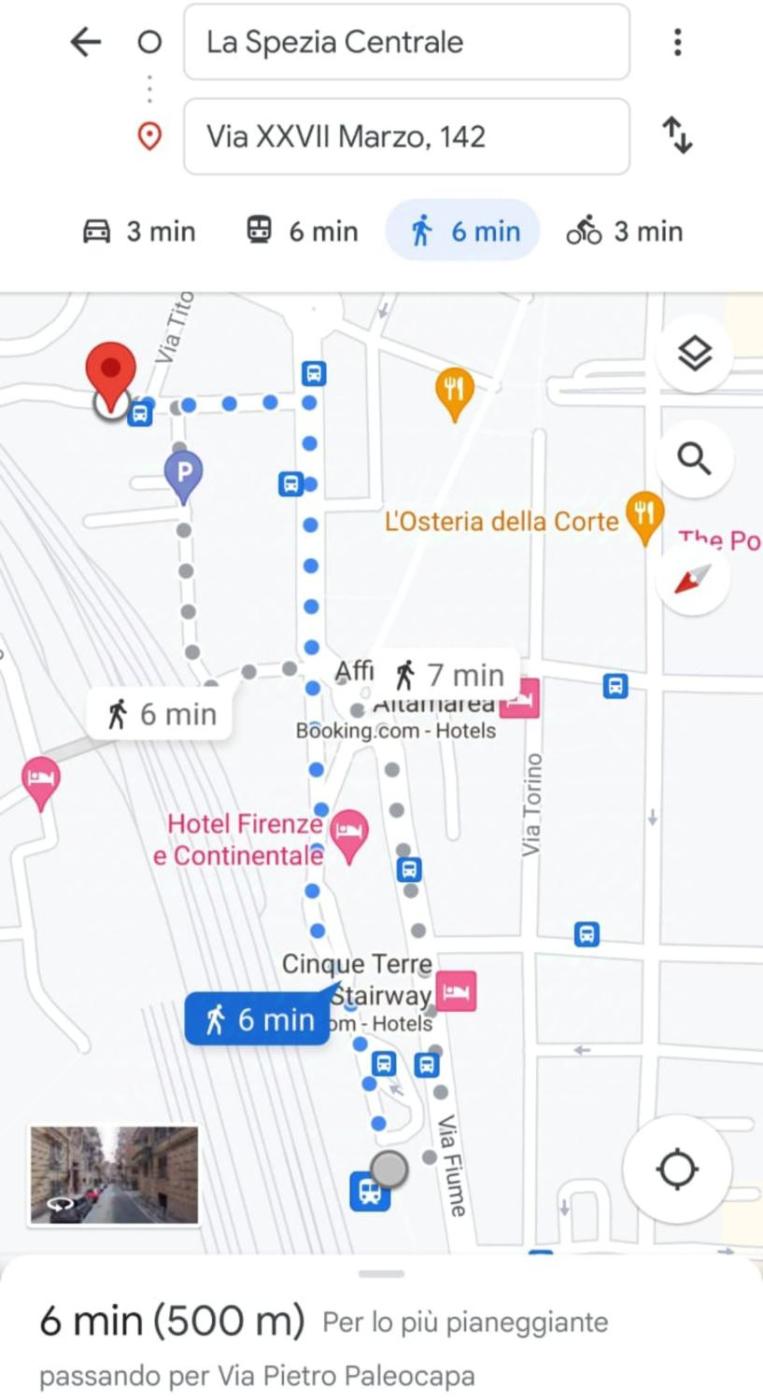Open map layers selector
The image size is (763, 1400).
694,353
